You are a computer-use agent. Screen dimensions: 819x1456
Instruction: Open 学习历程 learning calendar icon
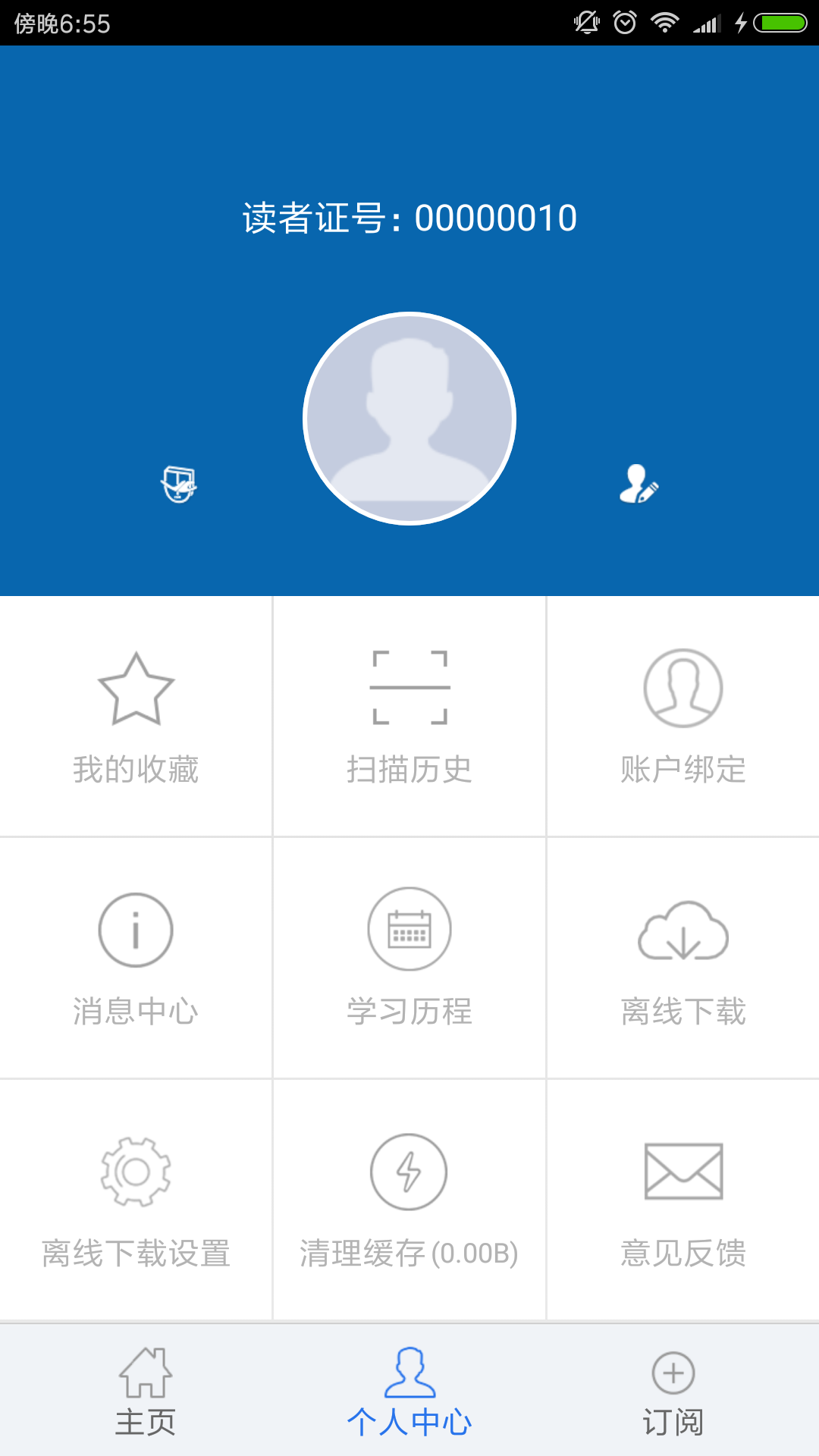point(409,929)
